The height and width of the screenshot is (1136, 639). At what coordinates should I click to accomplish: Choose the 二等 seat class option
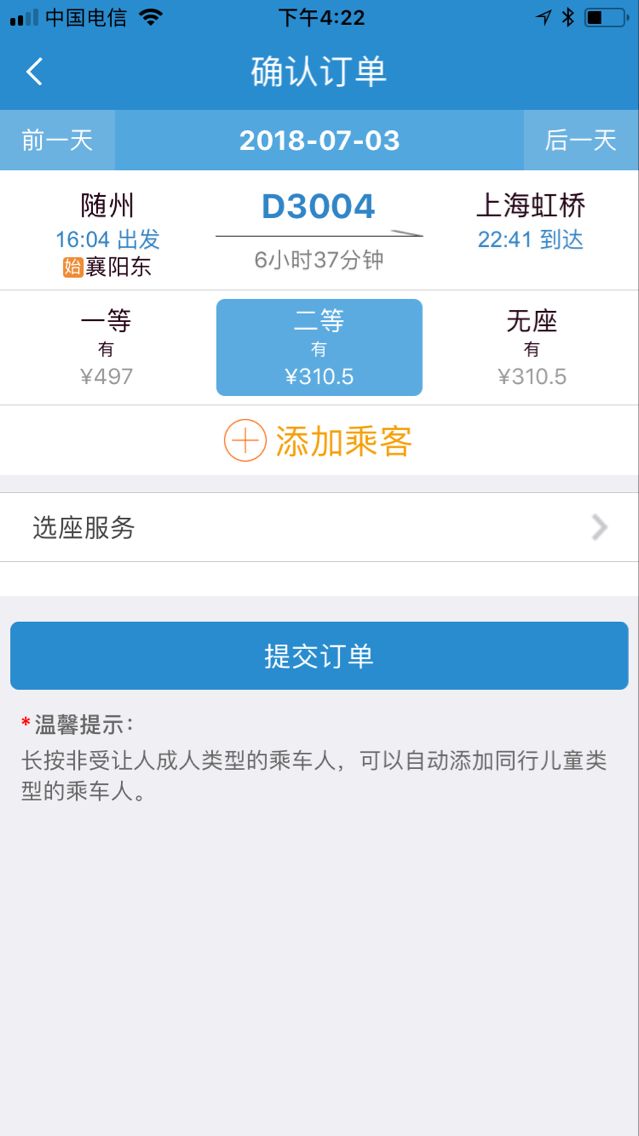click(x=319, y=347)
